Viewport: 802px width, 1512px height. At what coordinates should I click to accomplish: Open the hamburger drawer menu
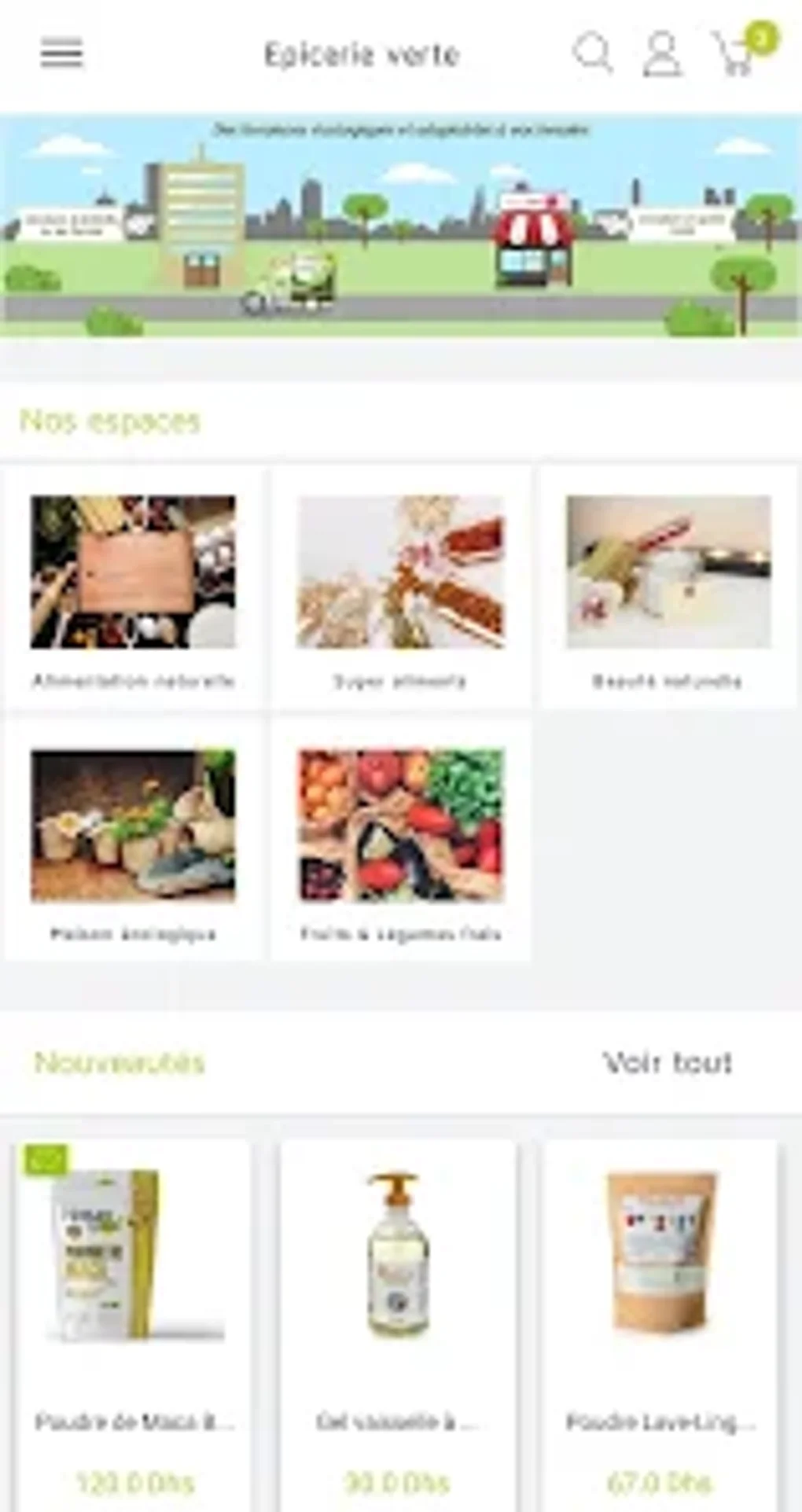coord(61,53)
